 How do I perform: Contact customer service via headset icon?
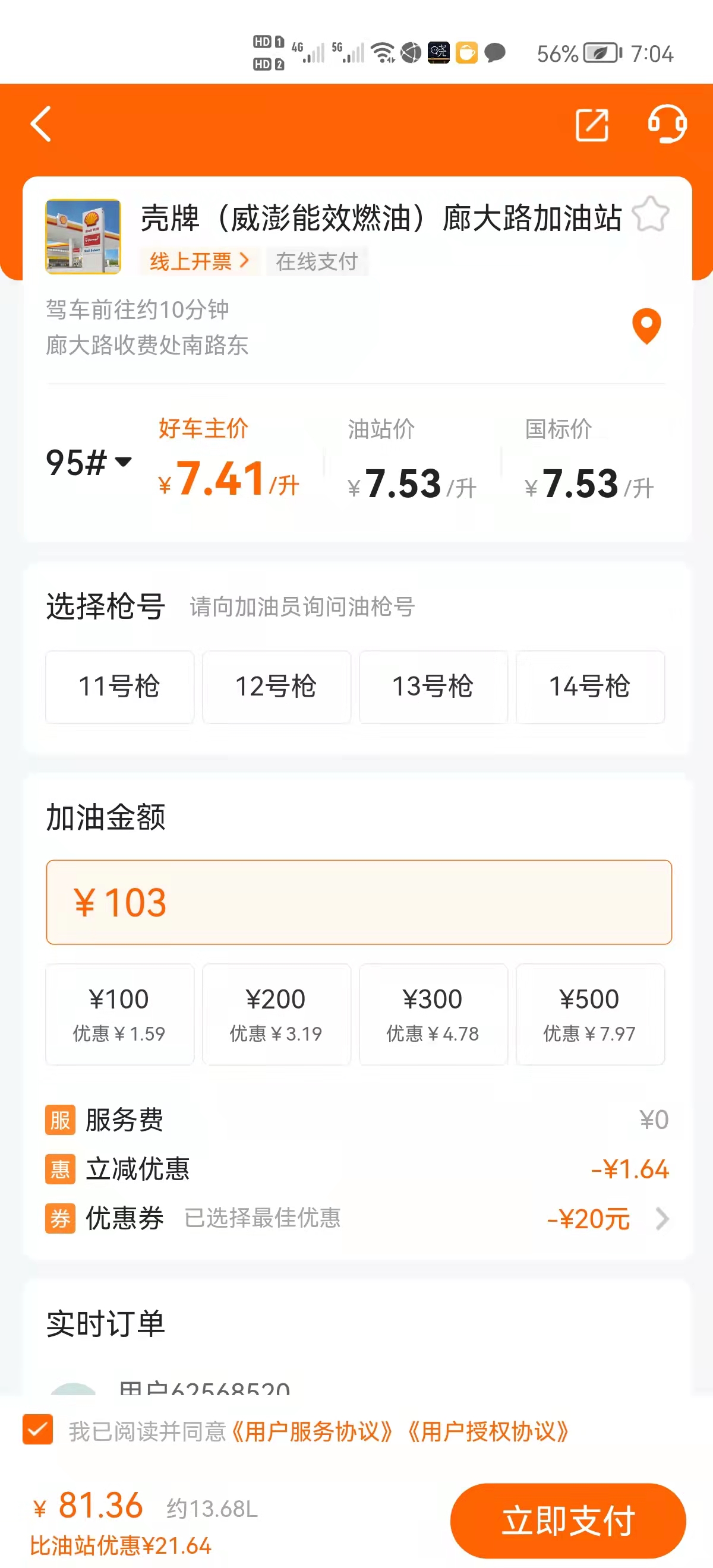pos(666,125)
